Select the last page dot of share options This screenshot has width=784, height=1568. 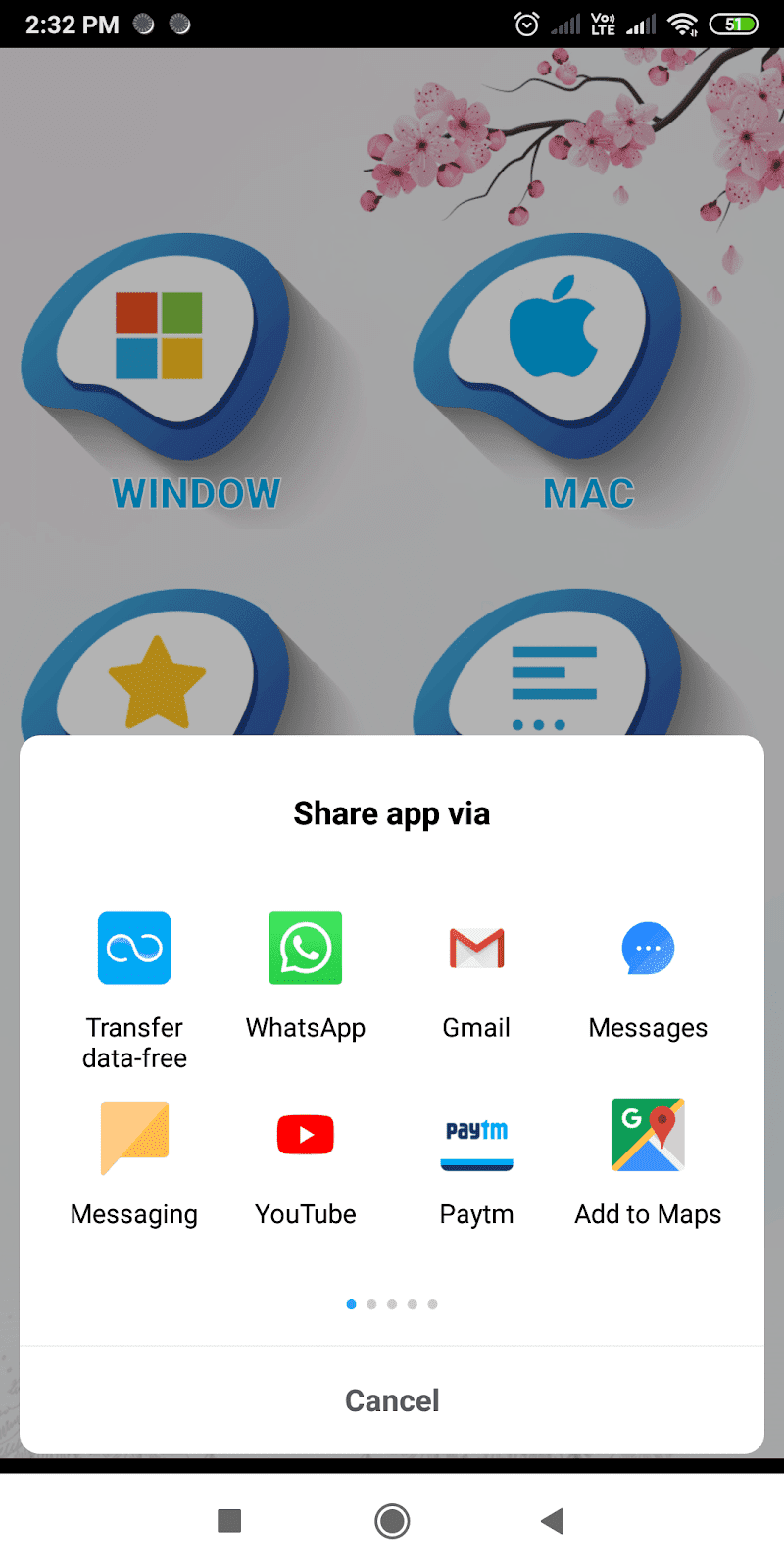(432, 1304)
